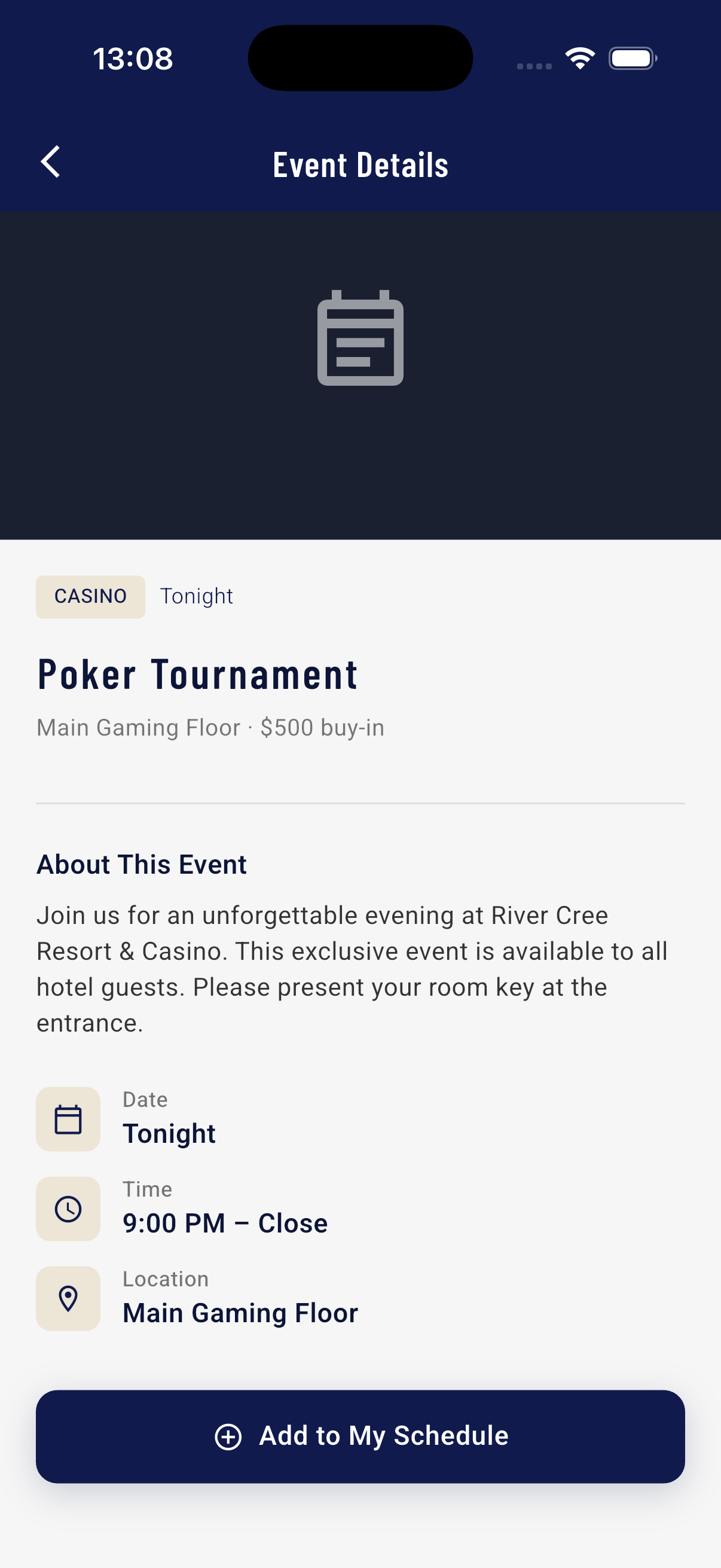Select the CASINO category badge
The width and height of the screenshot is (721, 1568).
point(90,596)
